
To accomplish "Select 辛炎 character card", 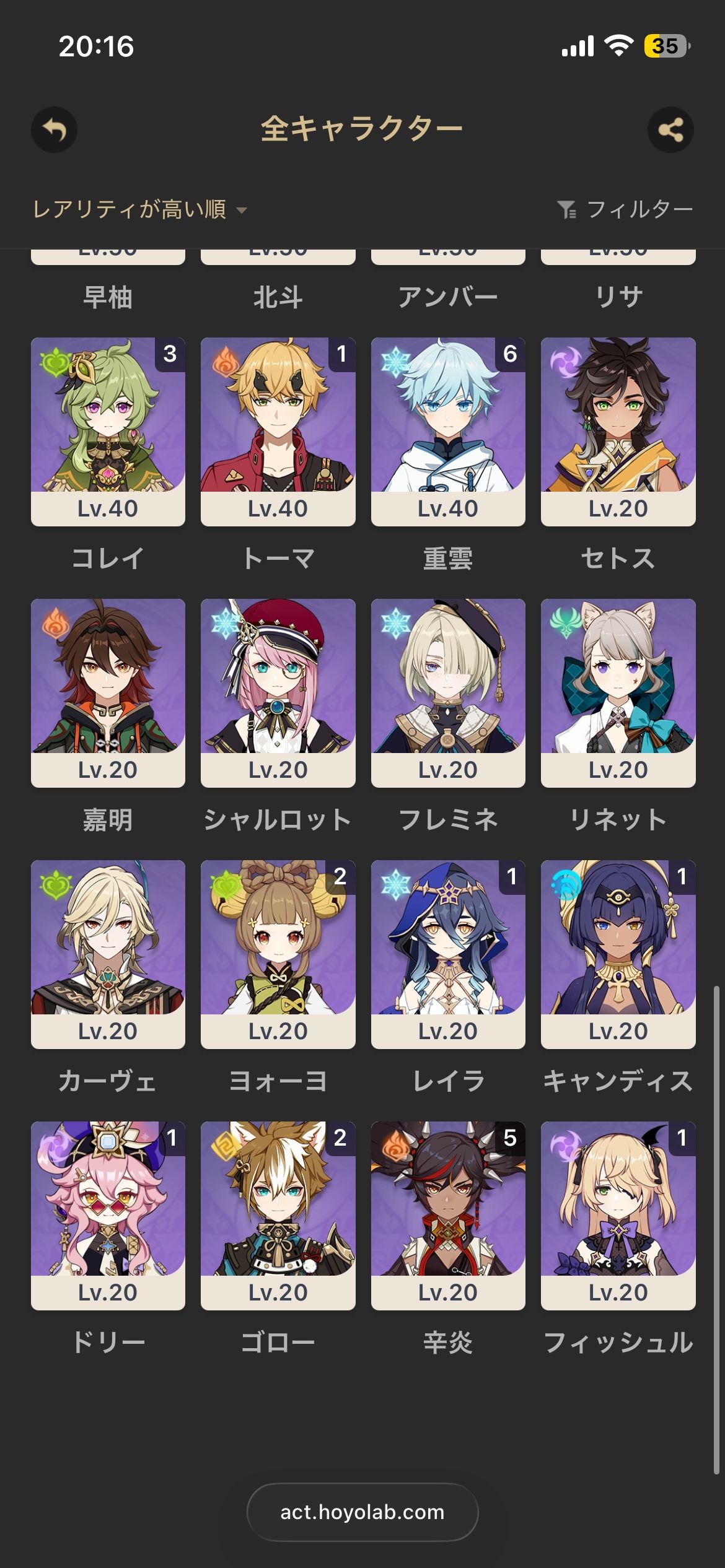I will (x=447, y=1216).
